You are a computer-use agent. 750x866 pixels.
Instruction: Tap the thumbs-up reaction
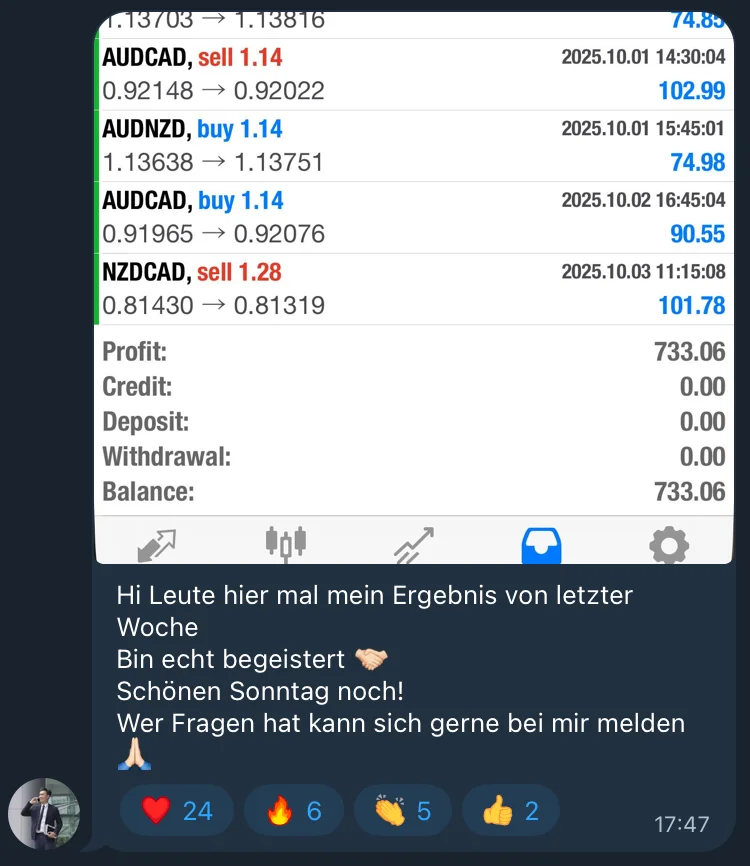[x=510, y=811]
